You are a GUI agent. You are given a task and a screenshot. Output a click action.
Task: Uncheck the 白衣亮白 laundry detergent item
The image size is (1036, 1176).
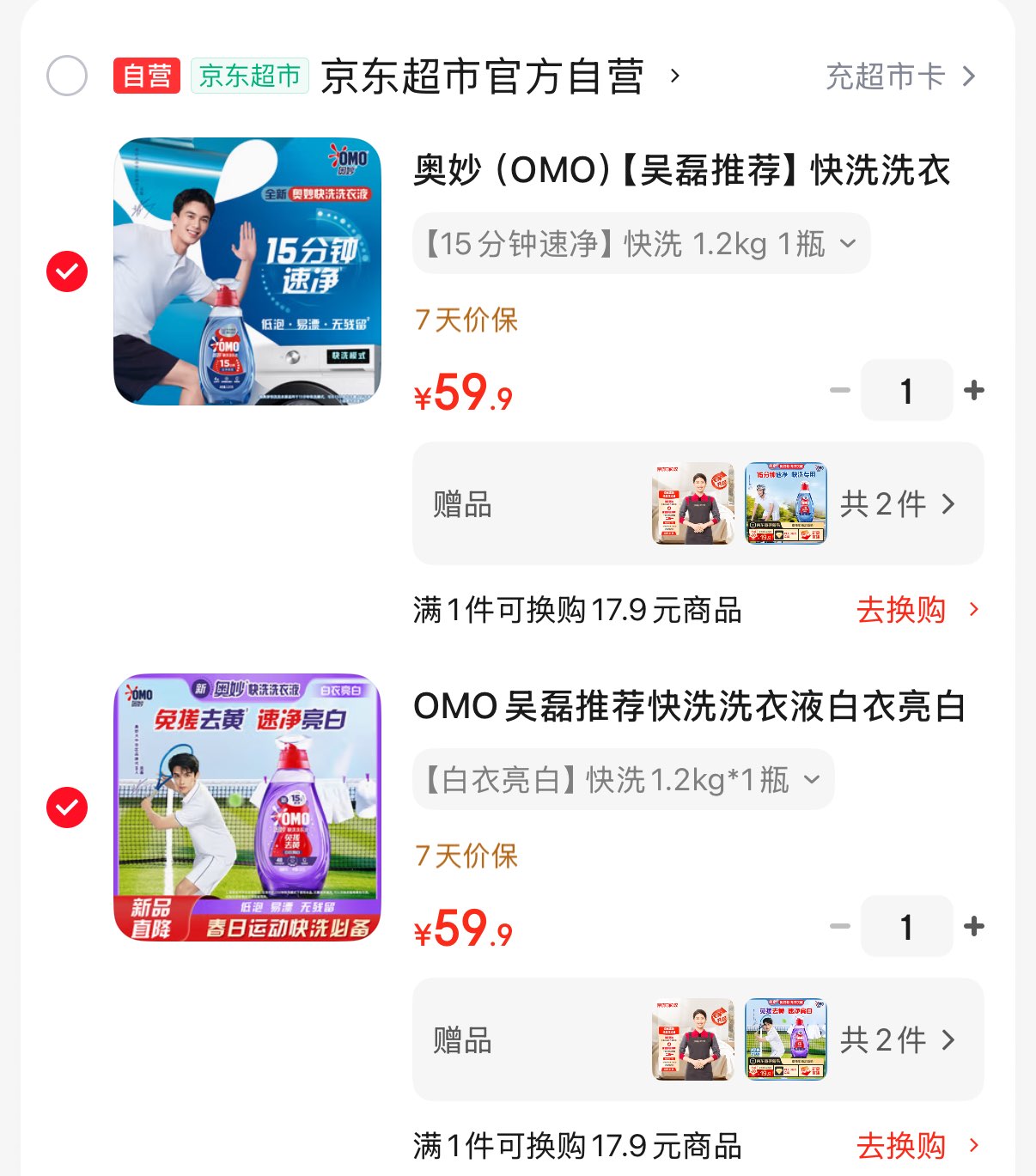67,807
